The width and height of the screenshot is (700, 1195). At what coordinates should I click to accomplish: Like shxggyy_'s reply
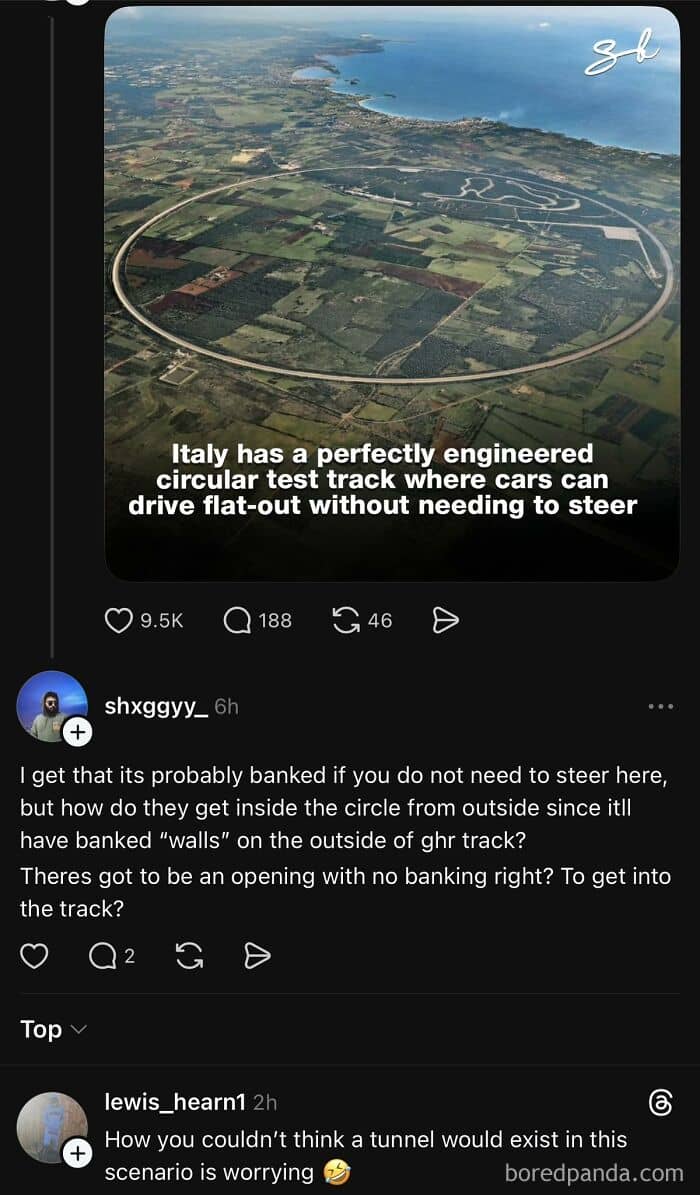tap(34, 956)
